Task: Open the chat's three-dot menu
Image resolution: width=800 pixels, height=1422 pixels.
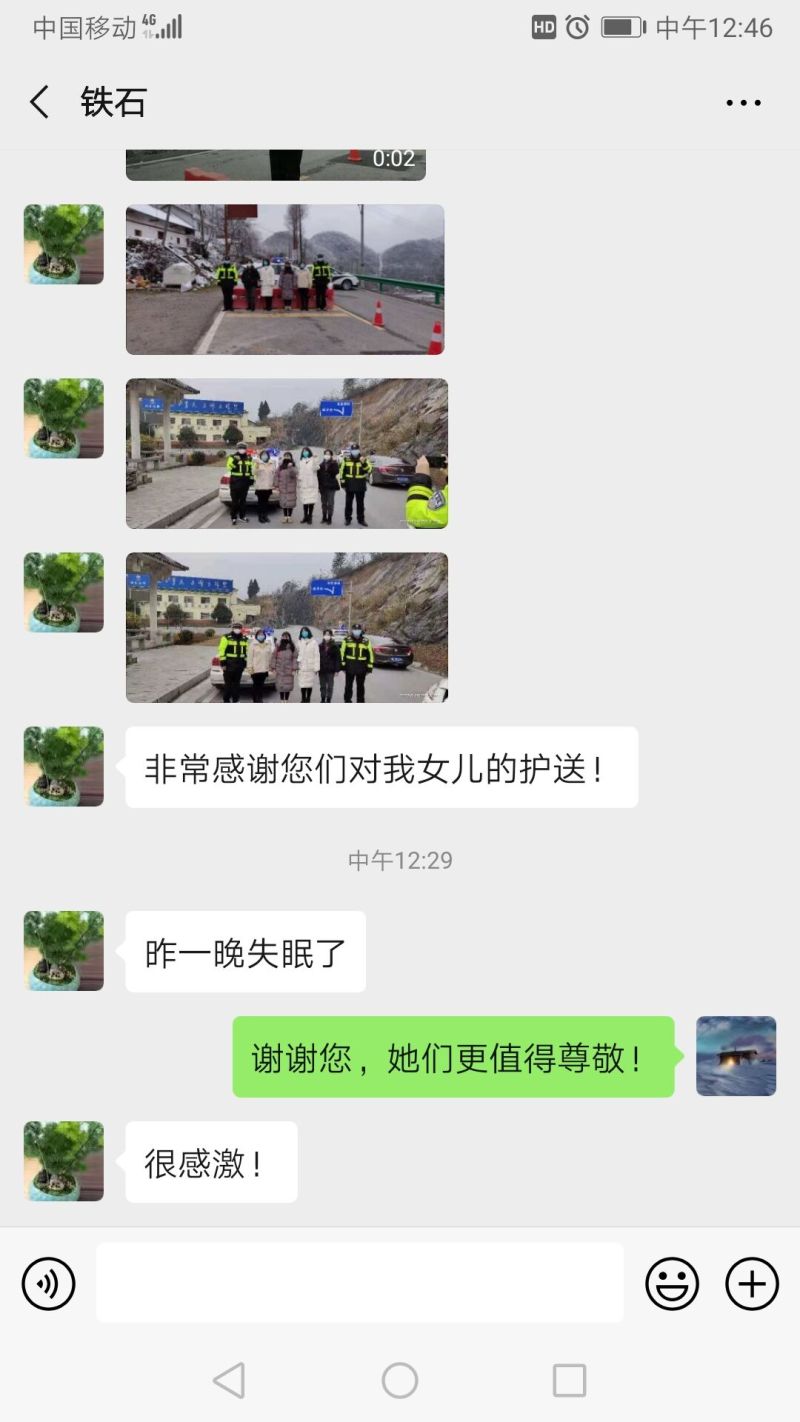Action: [x=743, y=102]
